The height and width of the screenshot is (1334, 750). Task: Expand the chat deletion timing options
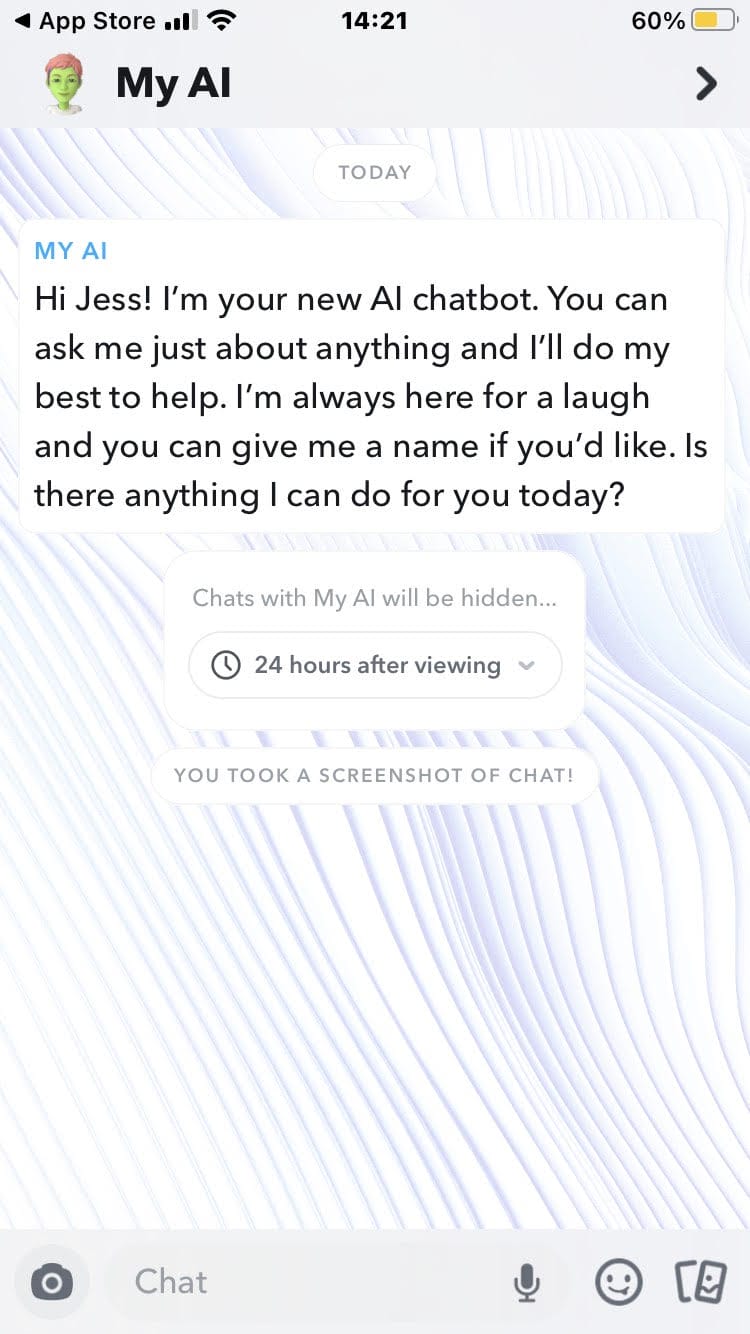pos(527,664)
